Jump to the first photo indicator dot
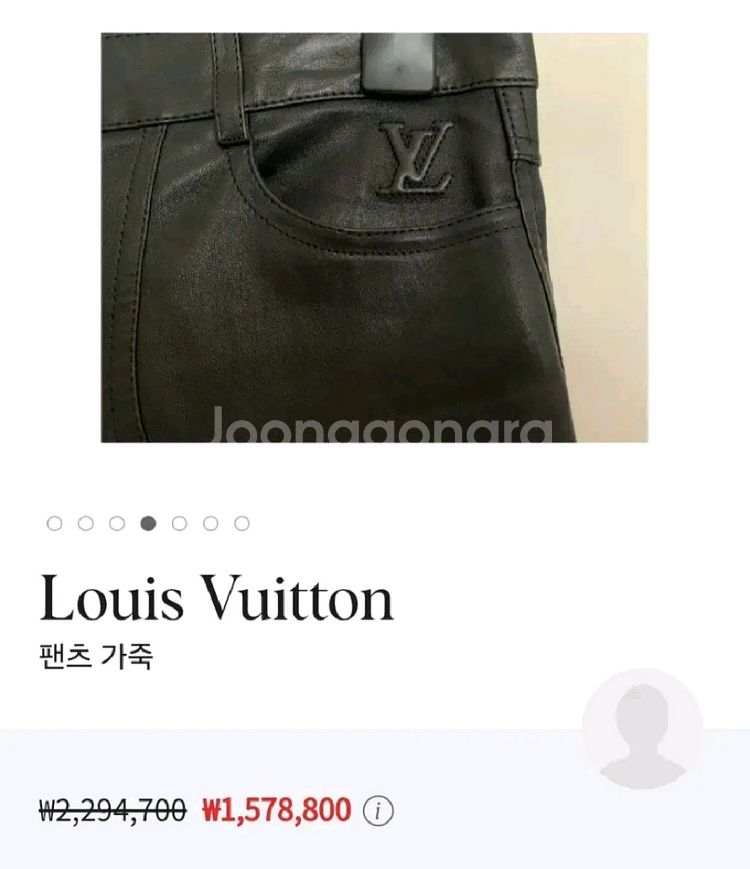The image size is (750, 869). tap(55, 523)
